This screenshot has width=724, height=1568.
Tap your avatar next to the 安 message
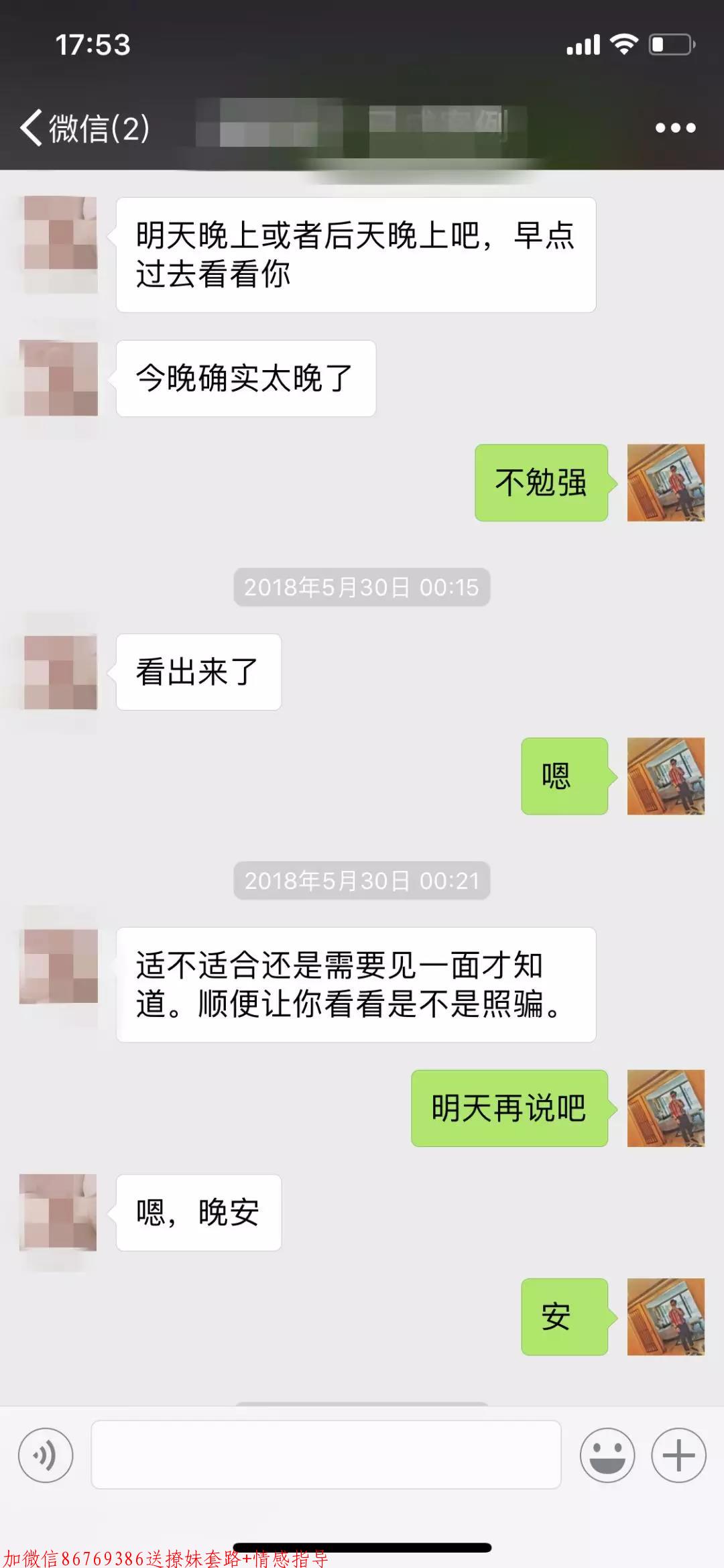point(666,1317)
